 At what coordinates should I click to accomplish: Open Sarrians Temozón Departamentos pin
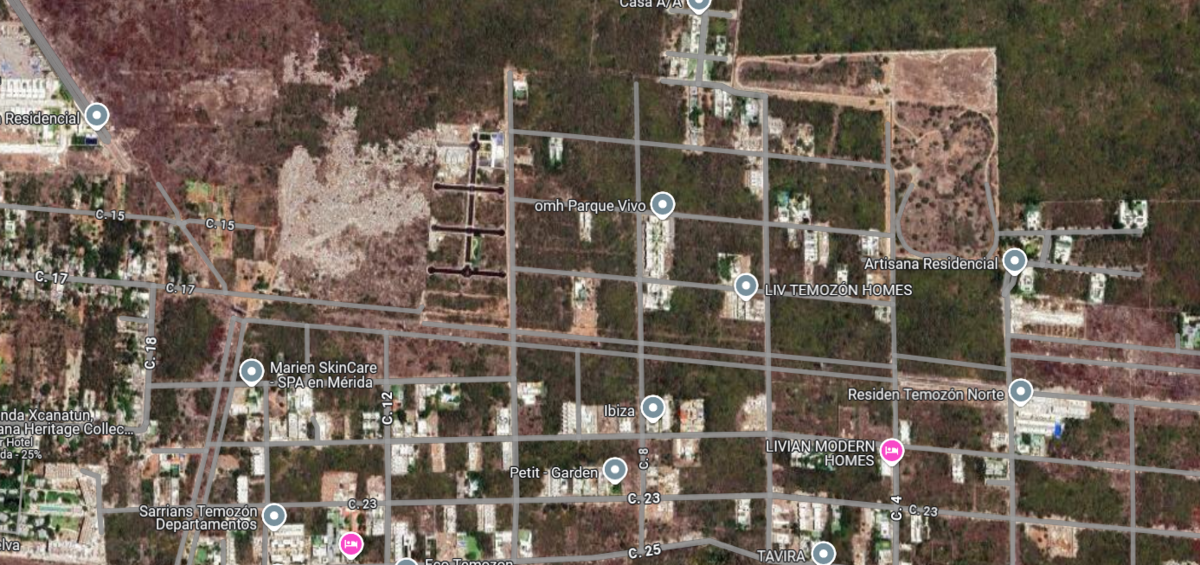(x=274, y=516)
